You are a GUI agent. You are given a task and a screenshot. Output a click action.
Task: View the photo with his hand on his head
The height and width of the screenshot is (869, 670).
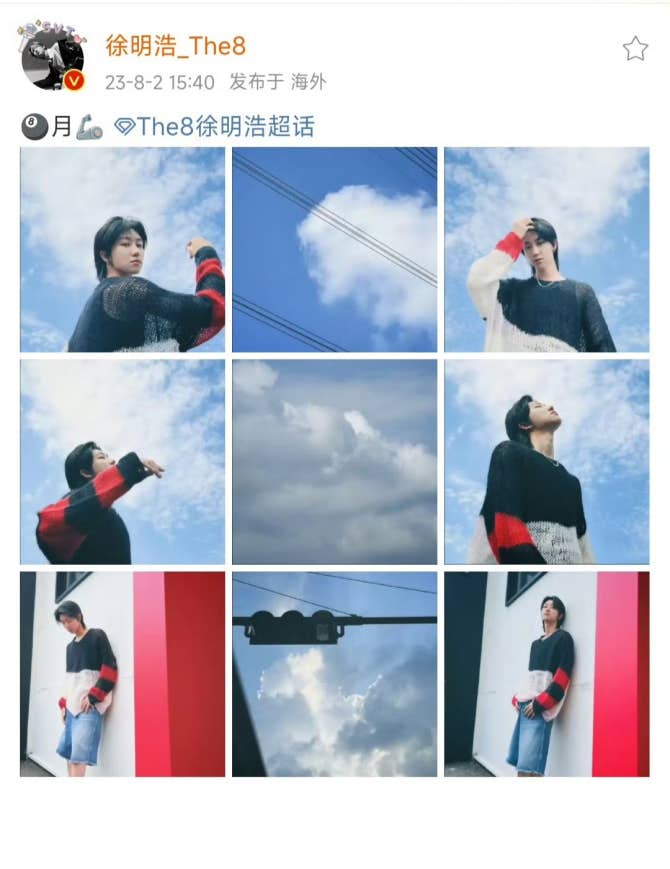[546, 250]
